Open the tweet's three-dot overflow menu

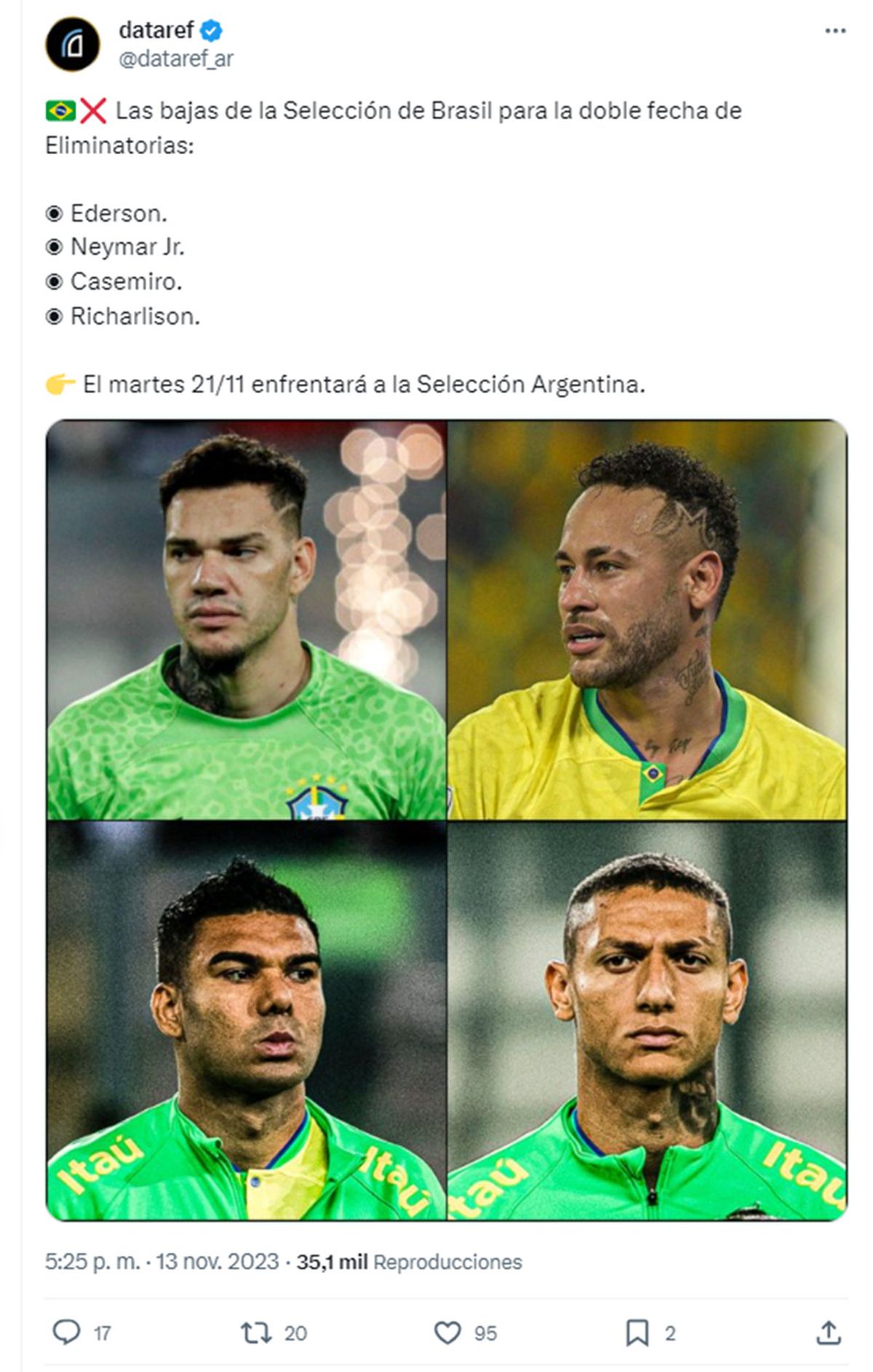(x=834, y=31)
